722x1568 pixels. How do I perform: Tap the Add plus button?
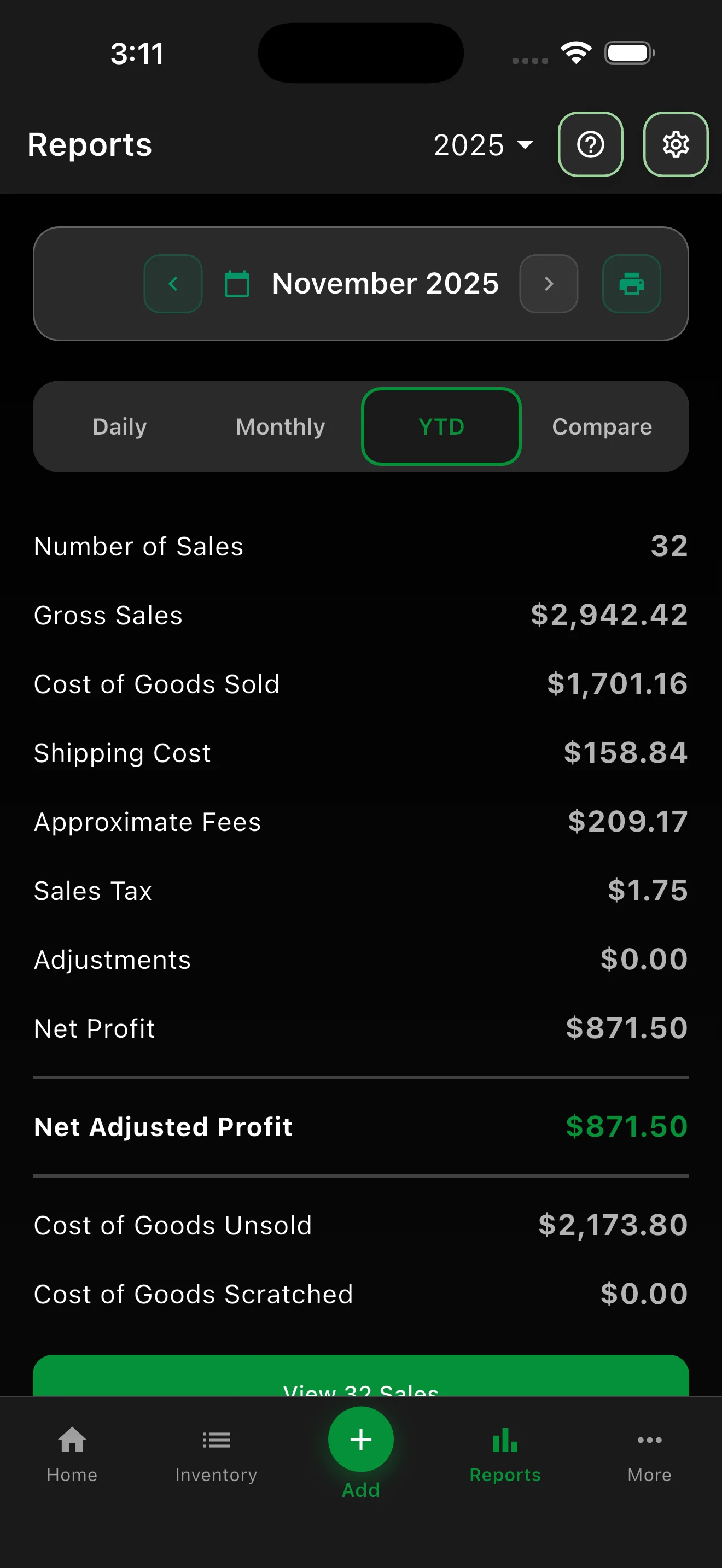click(360, 1440)
